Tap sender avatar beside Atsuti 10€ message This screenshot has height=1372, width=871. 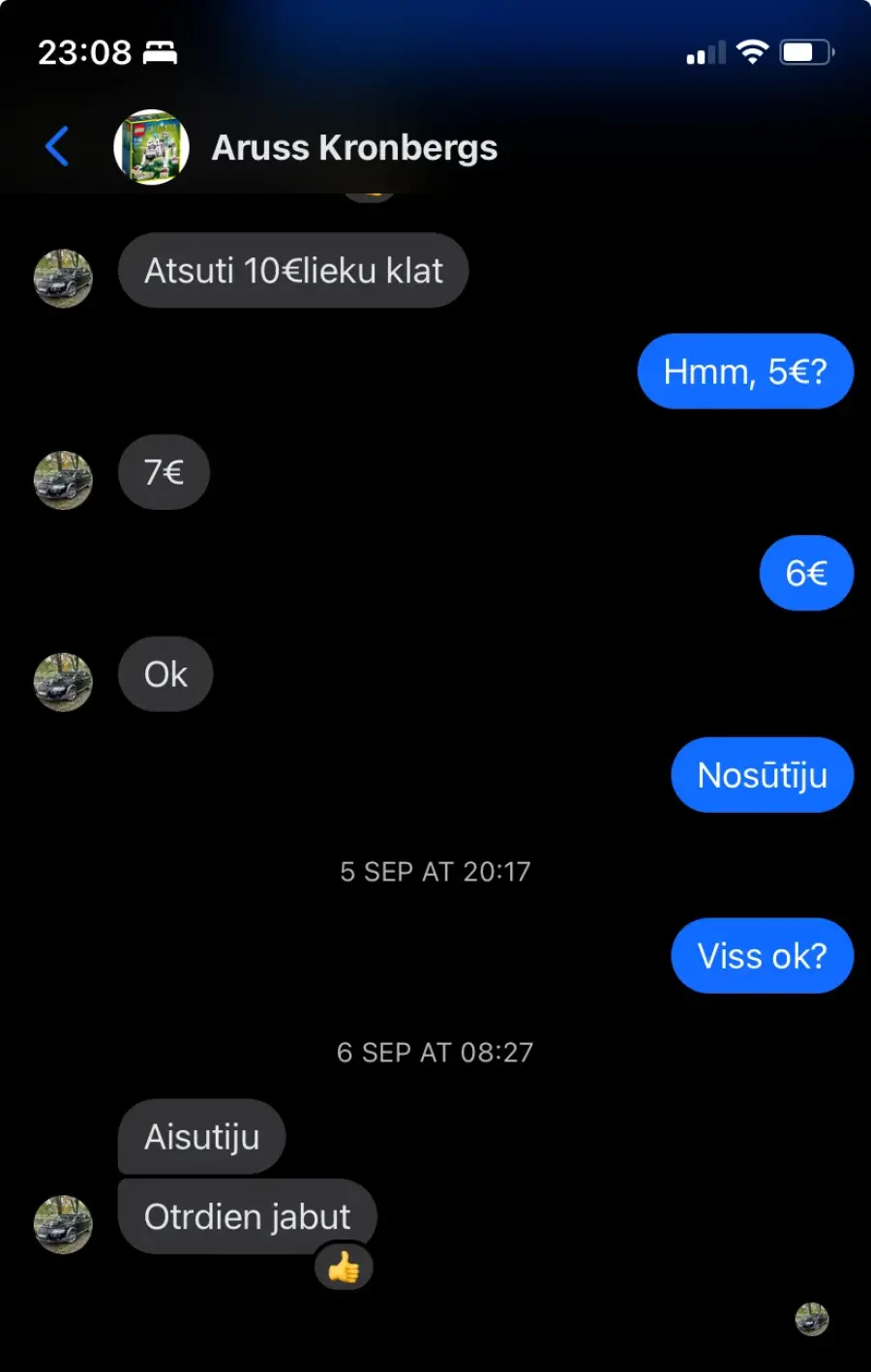[x=63, y=278]
